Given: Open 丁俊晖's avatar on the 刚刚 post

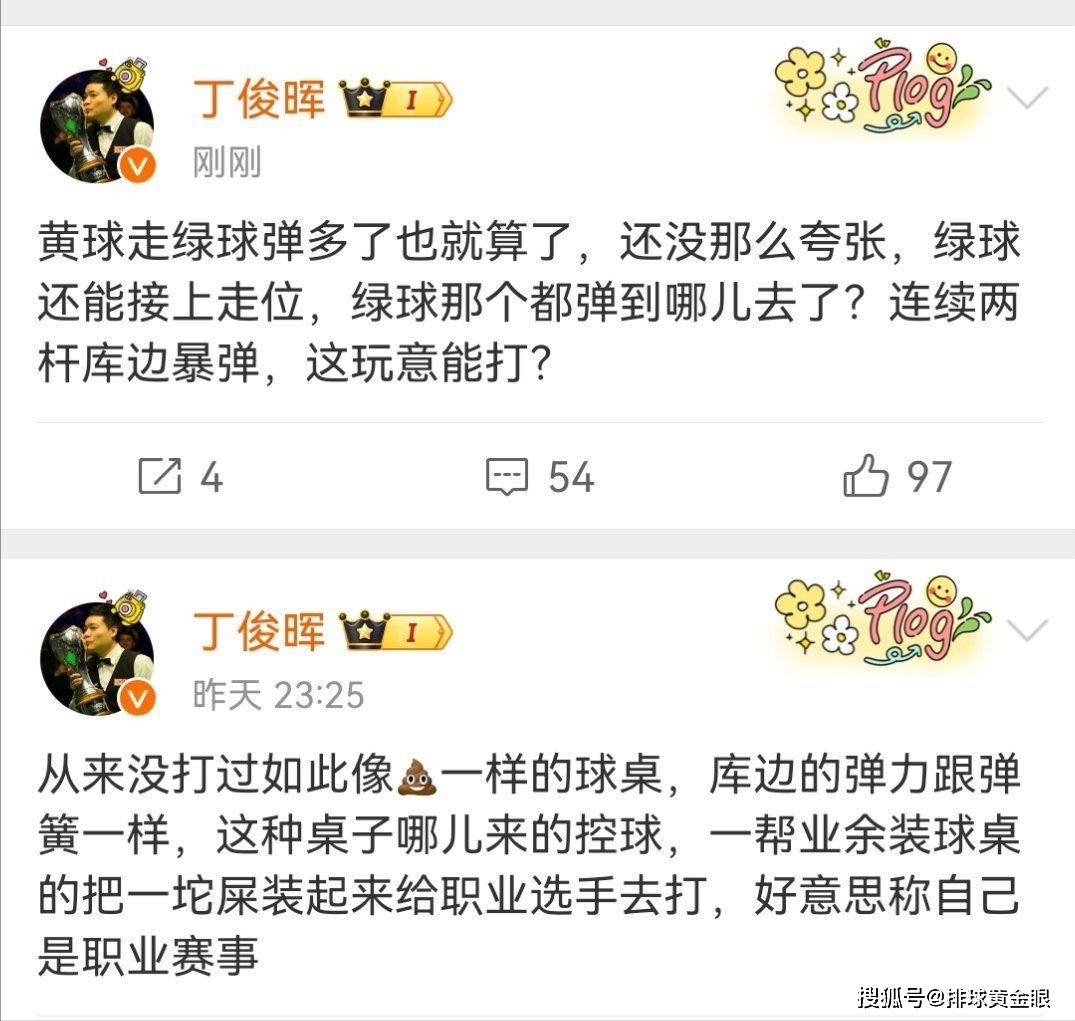Looking at the screenshot, I should coord(97,125).
